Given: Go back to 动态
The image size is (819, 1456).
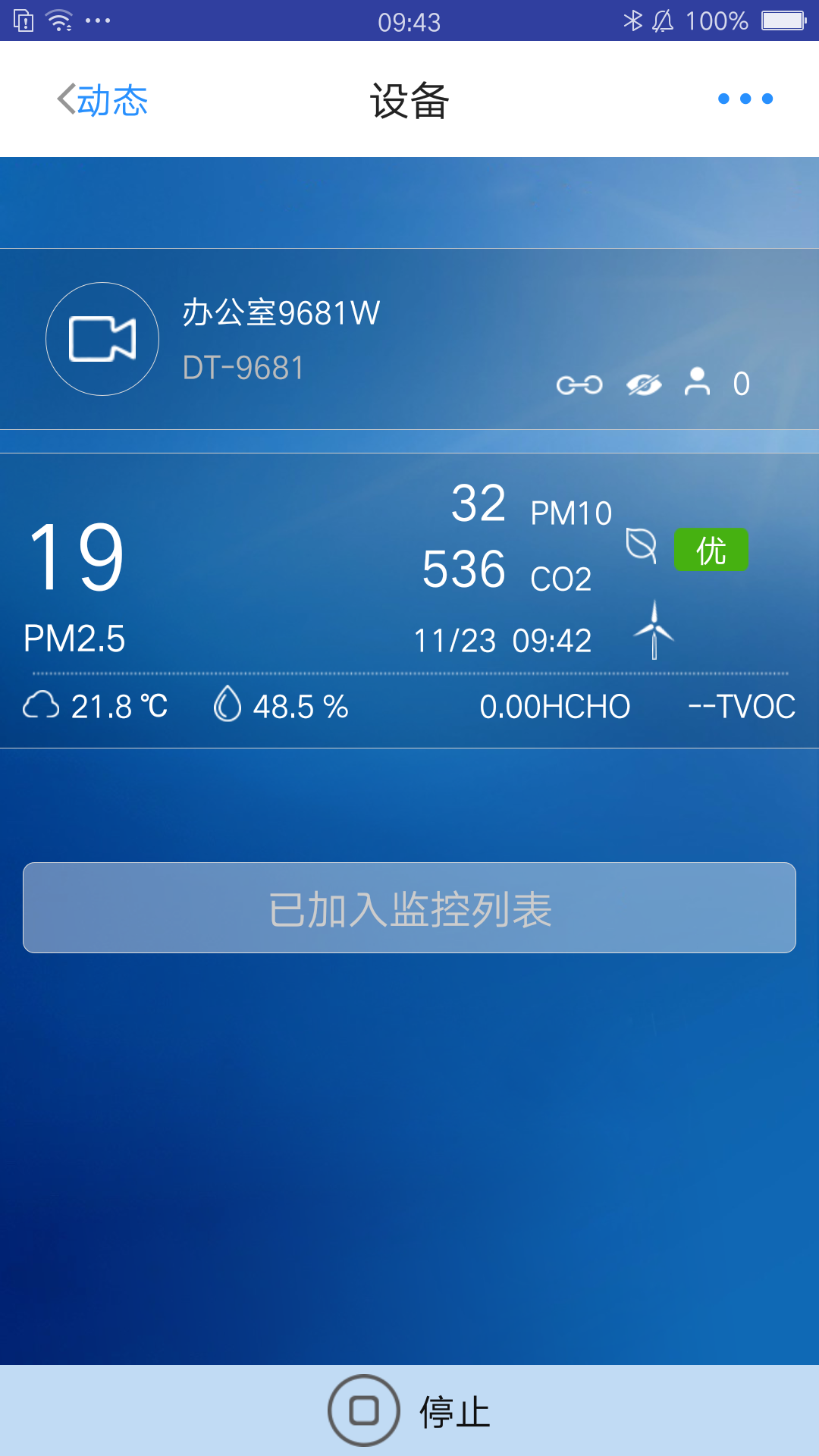Looking at the screenshot, I should tap(102, 100).
